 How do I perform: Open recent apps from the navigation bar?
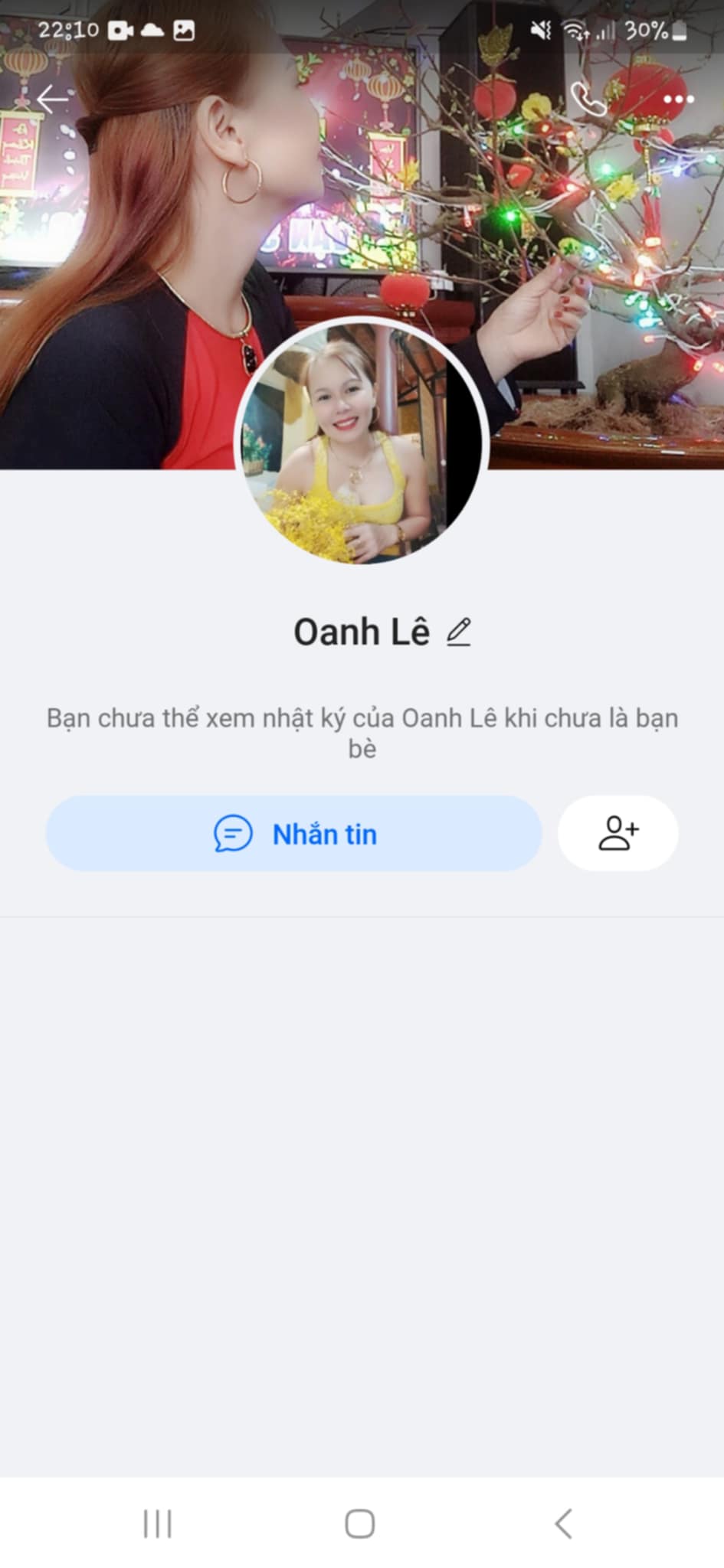click(x=158, y=1524)
